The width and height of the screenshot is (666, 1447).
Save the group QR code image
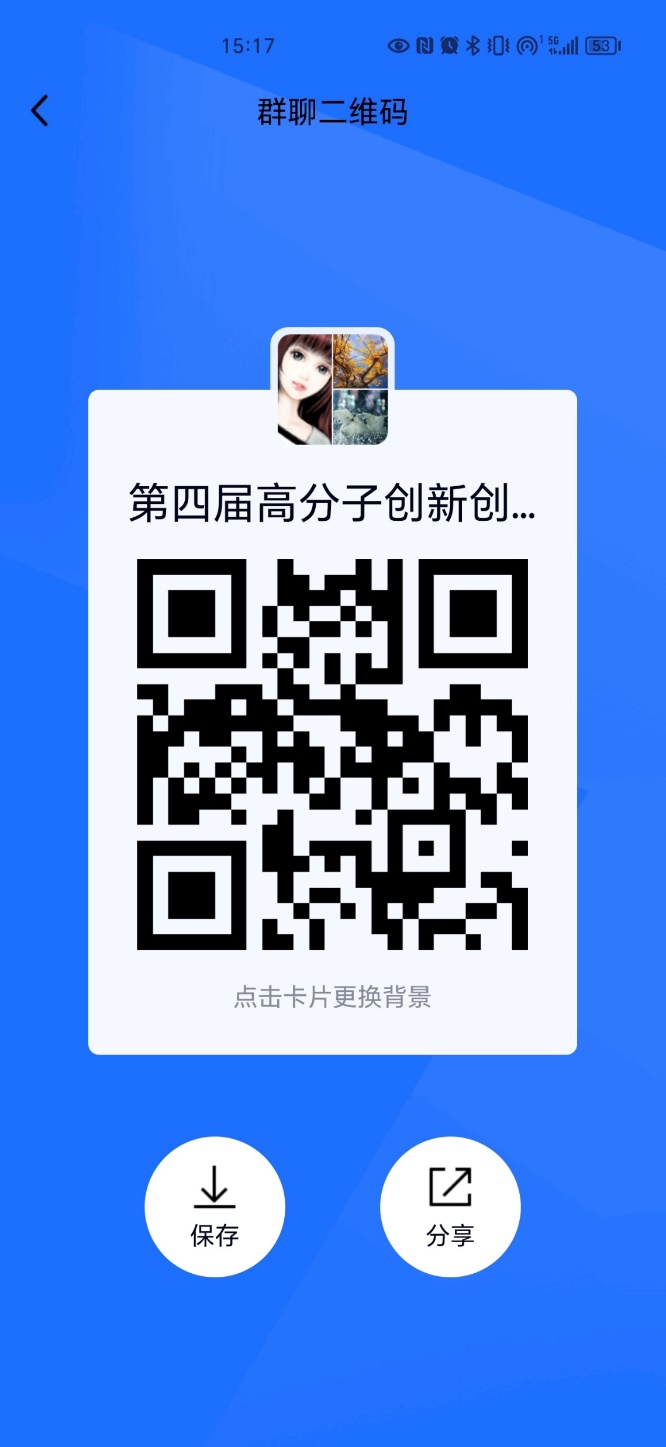pyautogui.click(x=215, y=1206)
